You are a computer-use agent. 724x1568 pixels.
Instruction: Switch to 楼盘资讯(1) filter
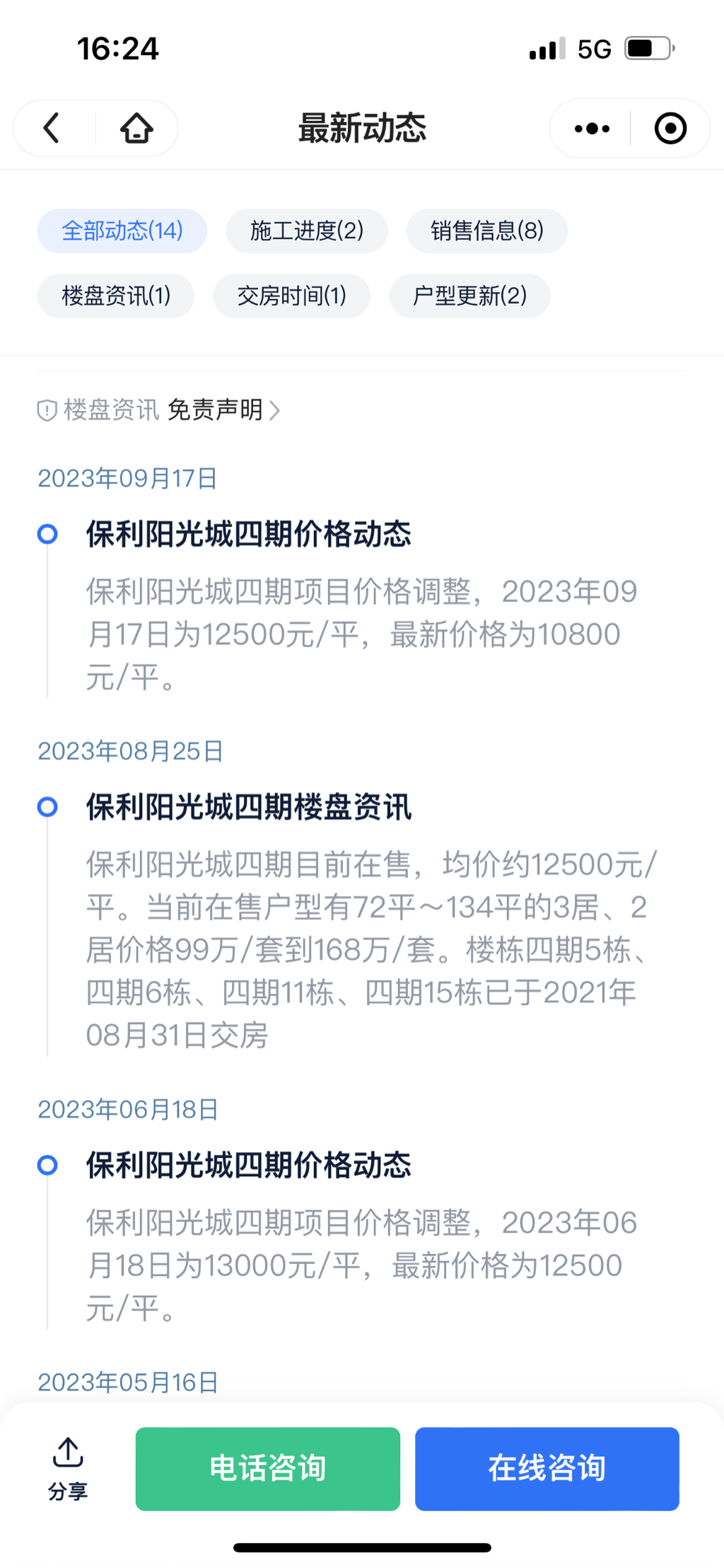116,296
